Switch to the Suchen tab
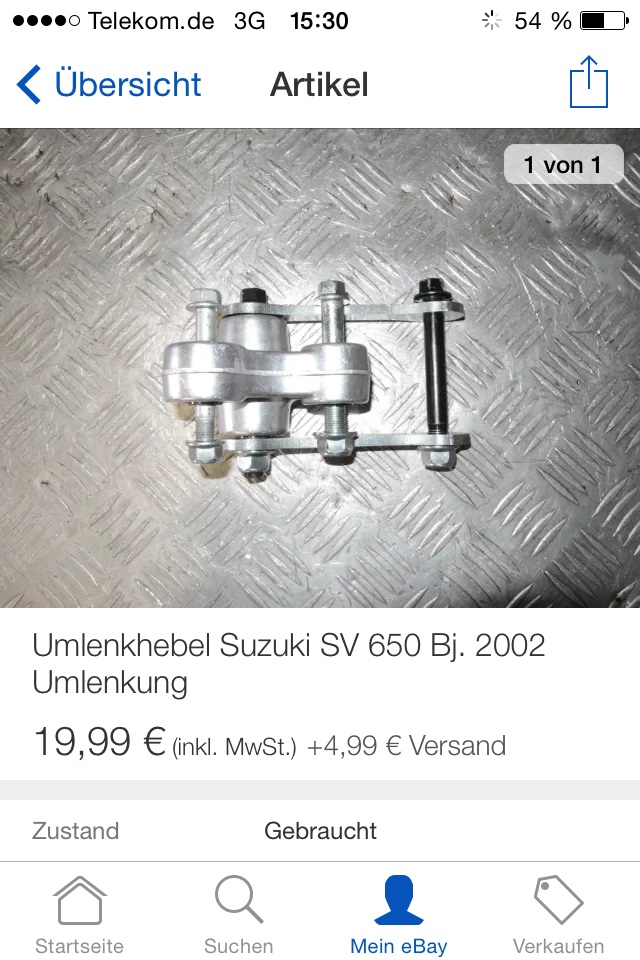This screenshot has height=960, width=640. tap(239, 914)
